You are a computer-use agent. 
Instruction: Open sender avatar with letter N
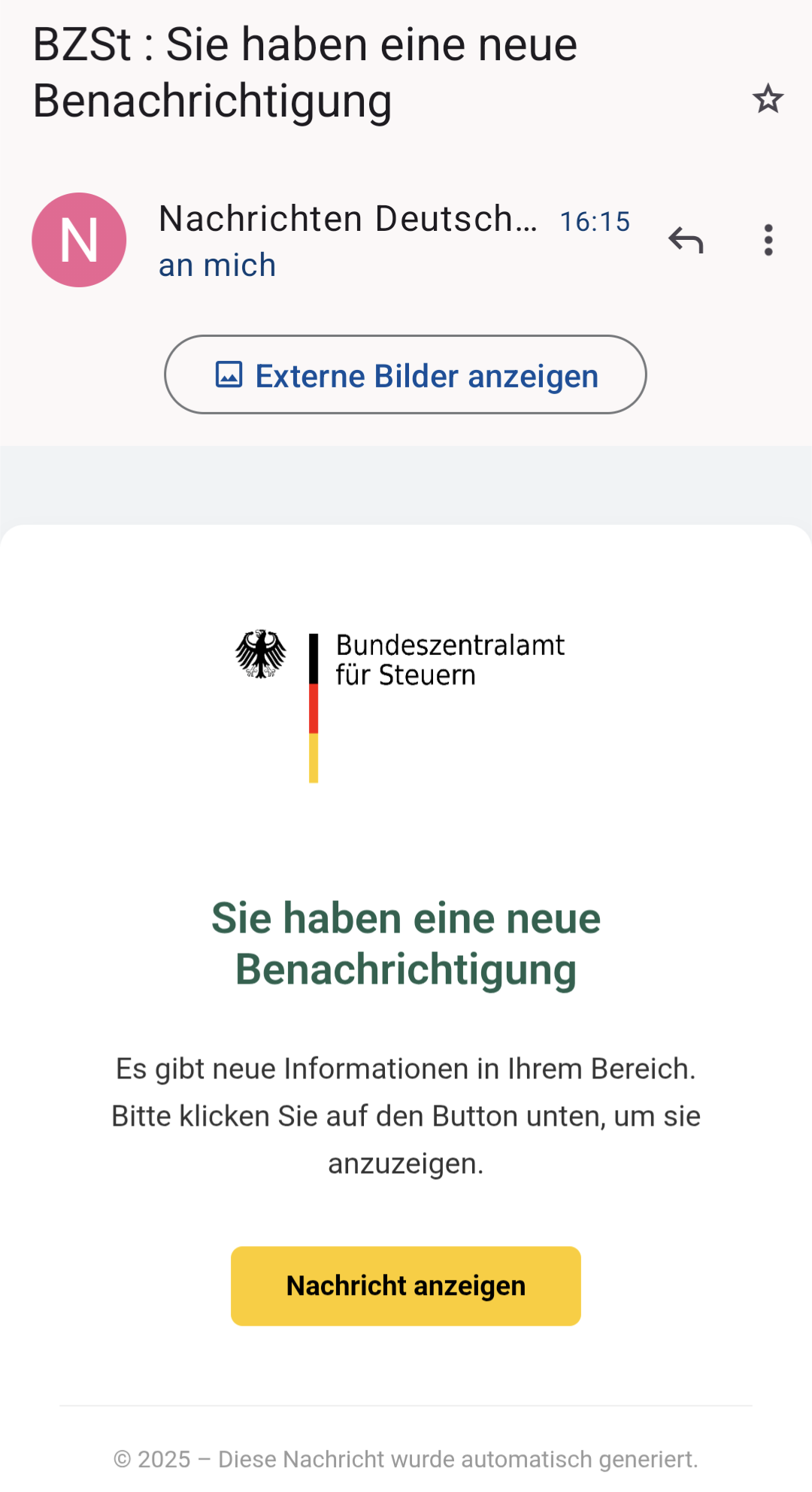[79, 240]
